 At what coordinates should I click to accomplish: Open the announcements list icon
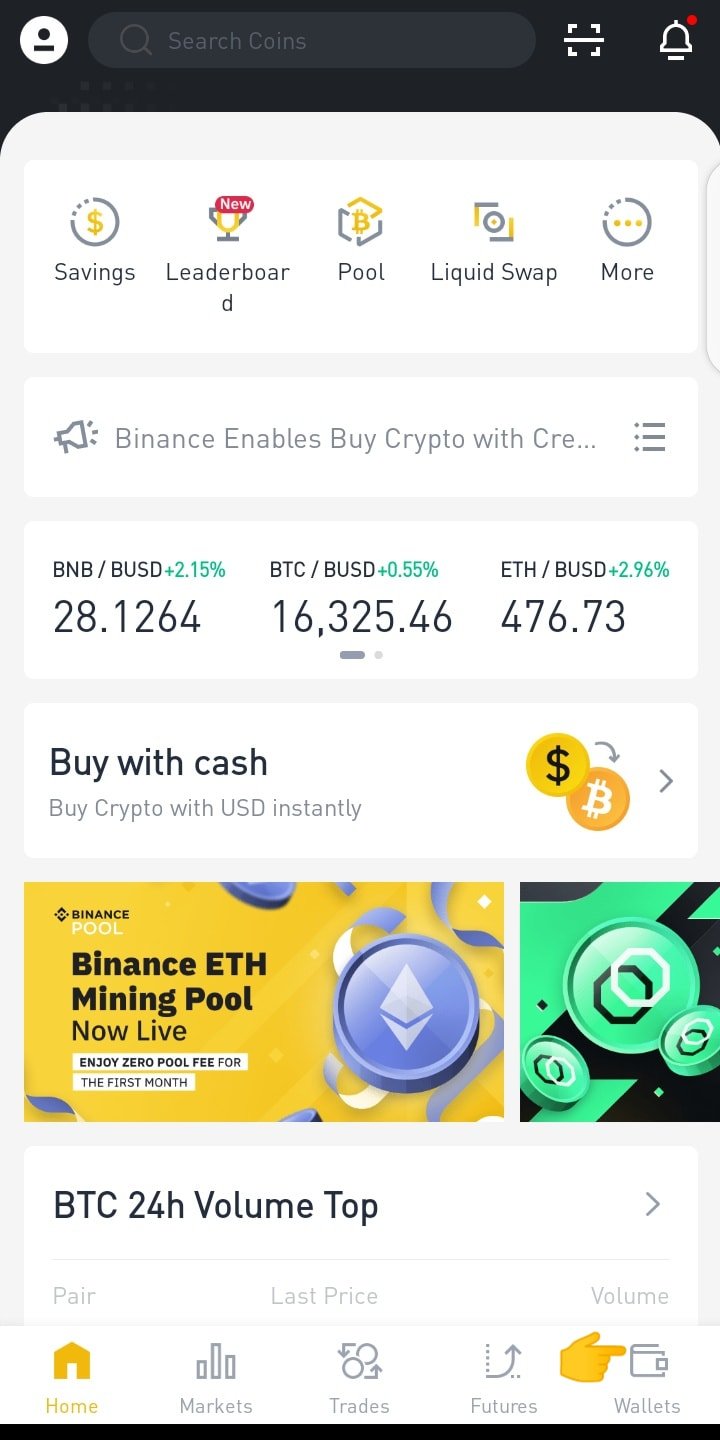649,438
